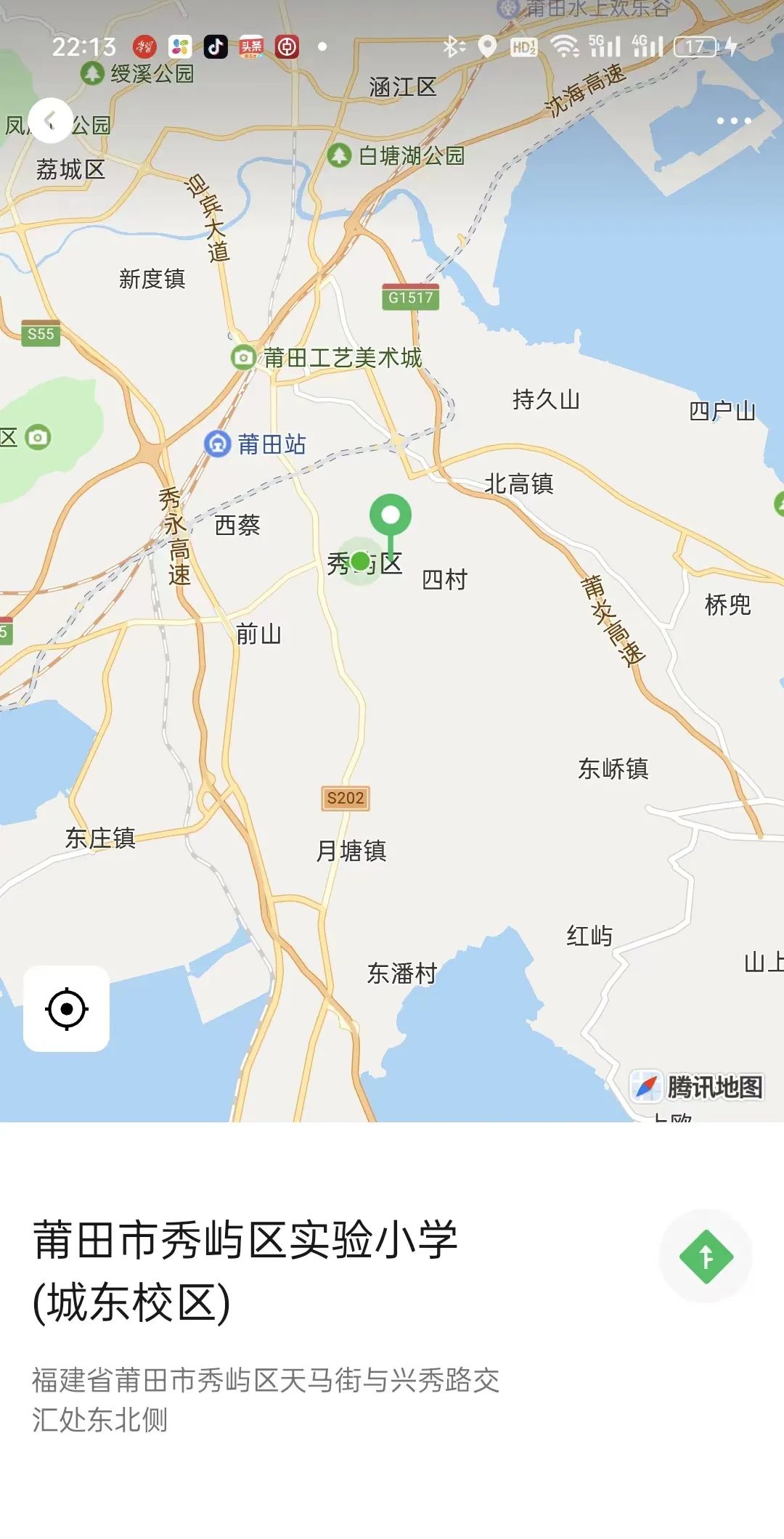Start navigation to the school
The height and width of the screenshot is (1539, 784).
click(706, 1257)
